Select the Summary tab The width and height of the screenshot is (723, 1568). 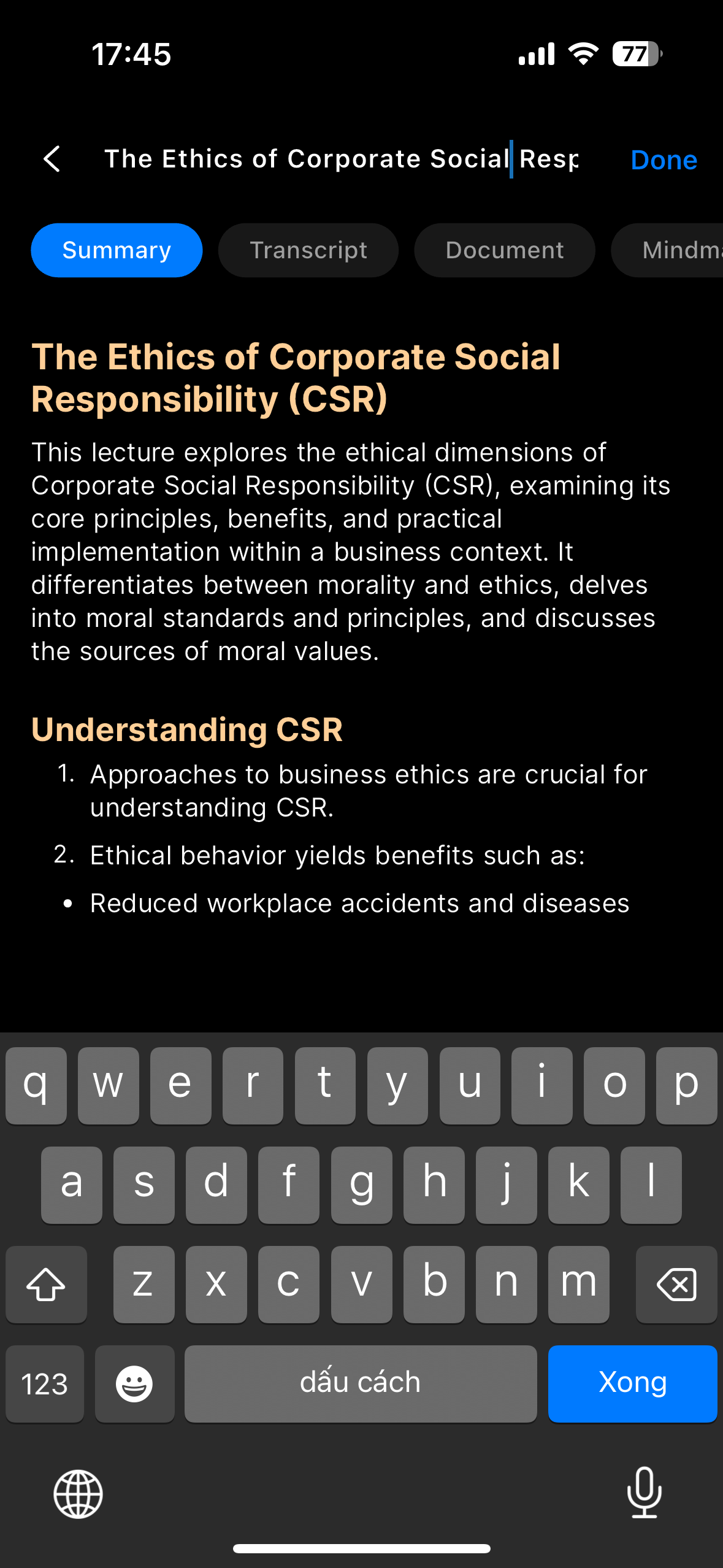tap(117, 250)
